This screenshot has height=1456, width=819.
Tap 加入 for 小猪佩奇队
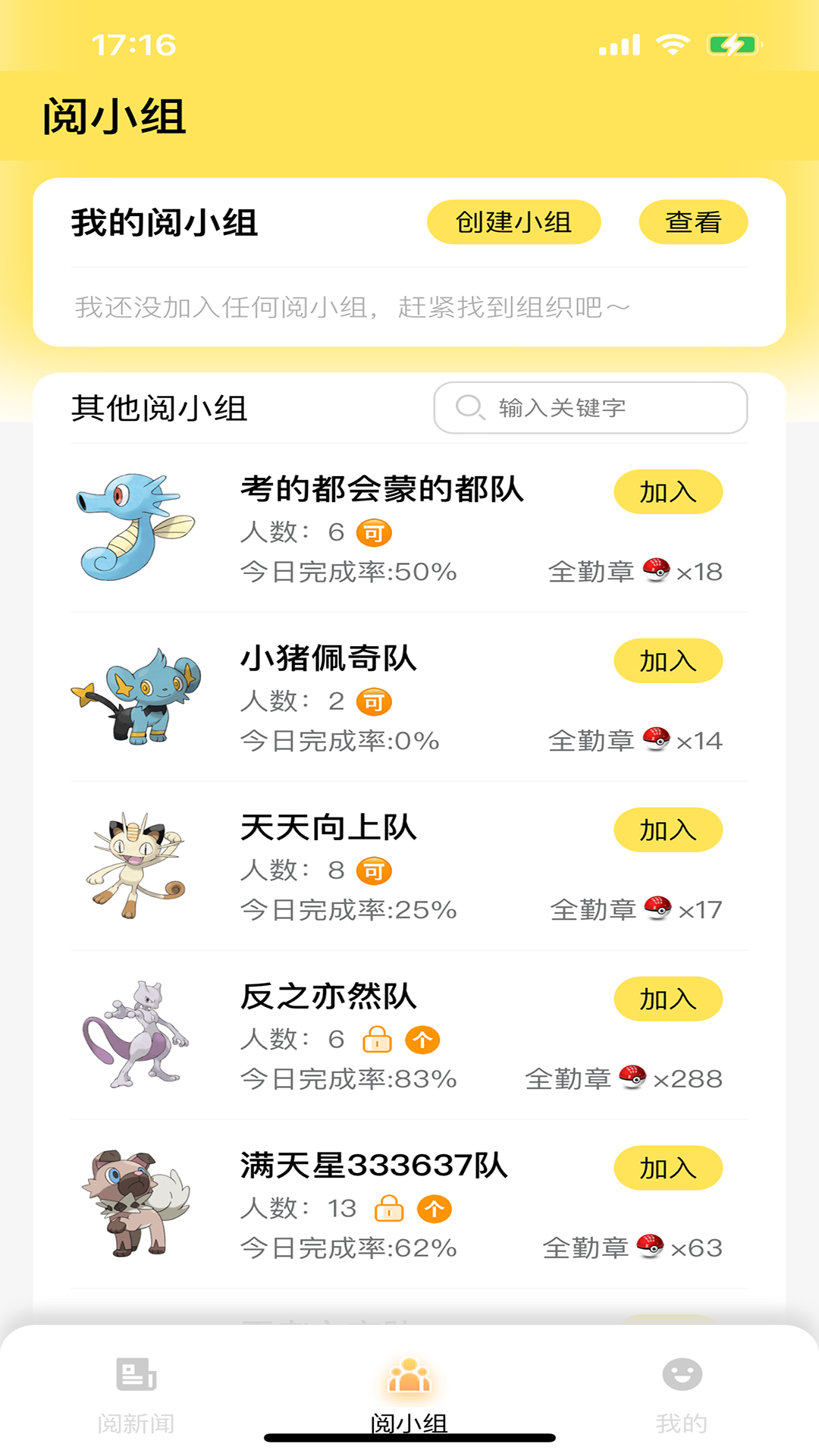coord(668,661)
